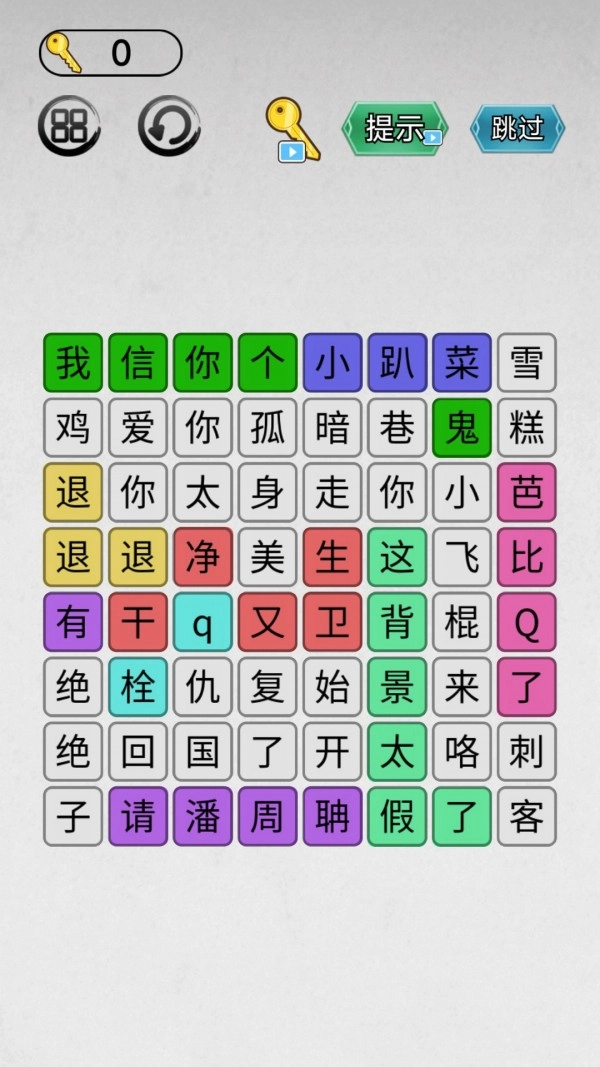
Task: Tap the 客 tile
Action: coord(526,816)
